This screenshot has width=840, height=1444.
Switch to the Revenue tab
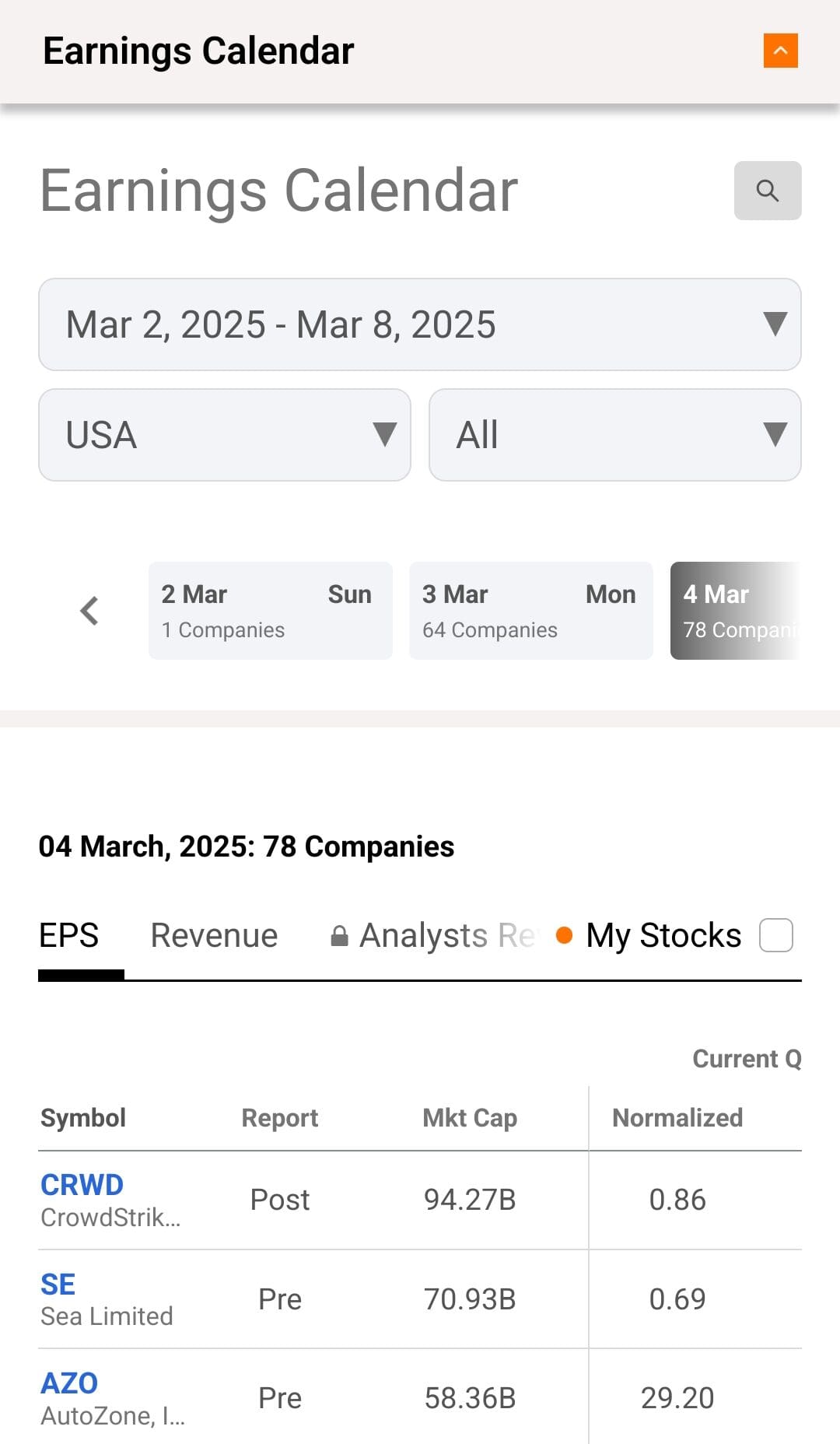[x=213, y=934]
